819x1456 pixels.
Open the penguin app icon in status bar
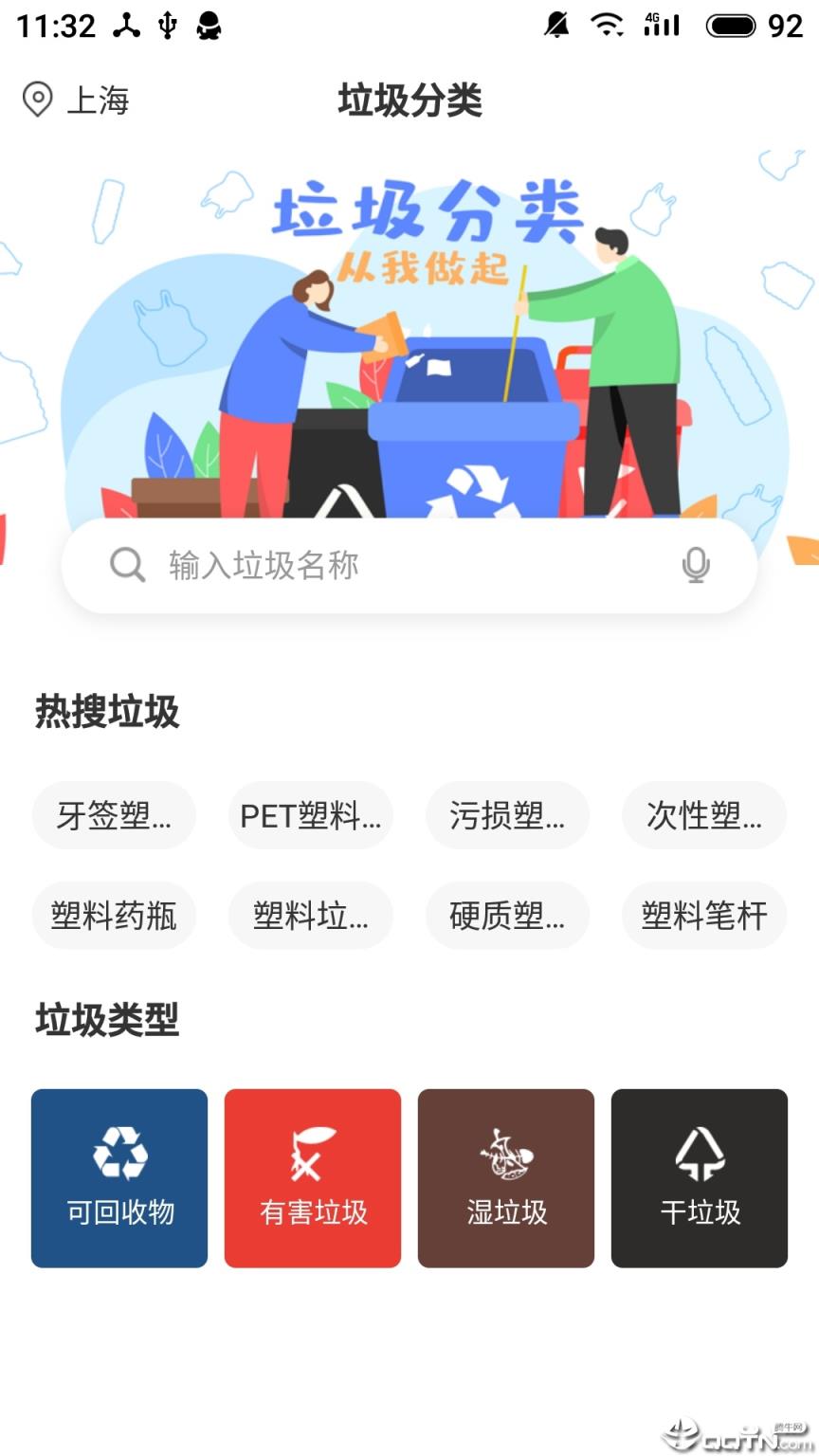pyautogui.click(x=210, y=26)
